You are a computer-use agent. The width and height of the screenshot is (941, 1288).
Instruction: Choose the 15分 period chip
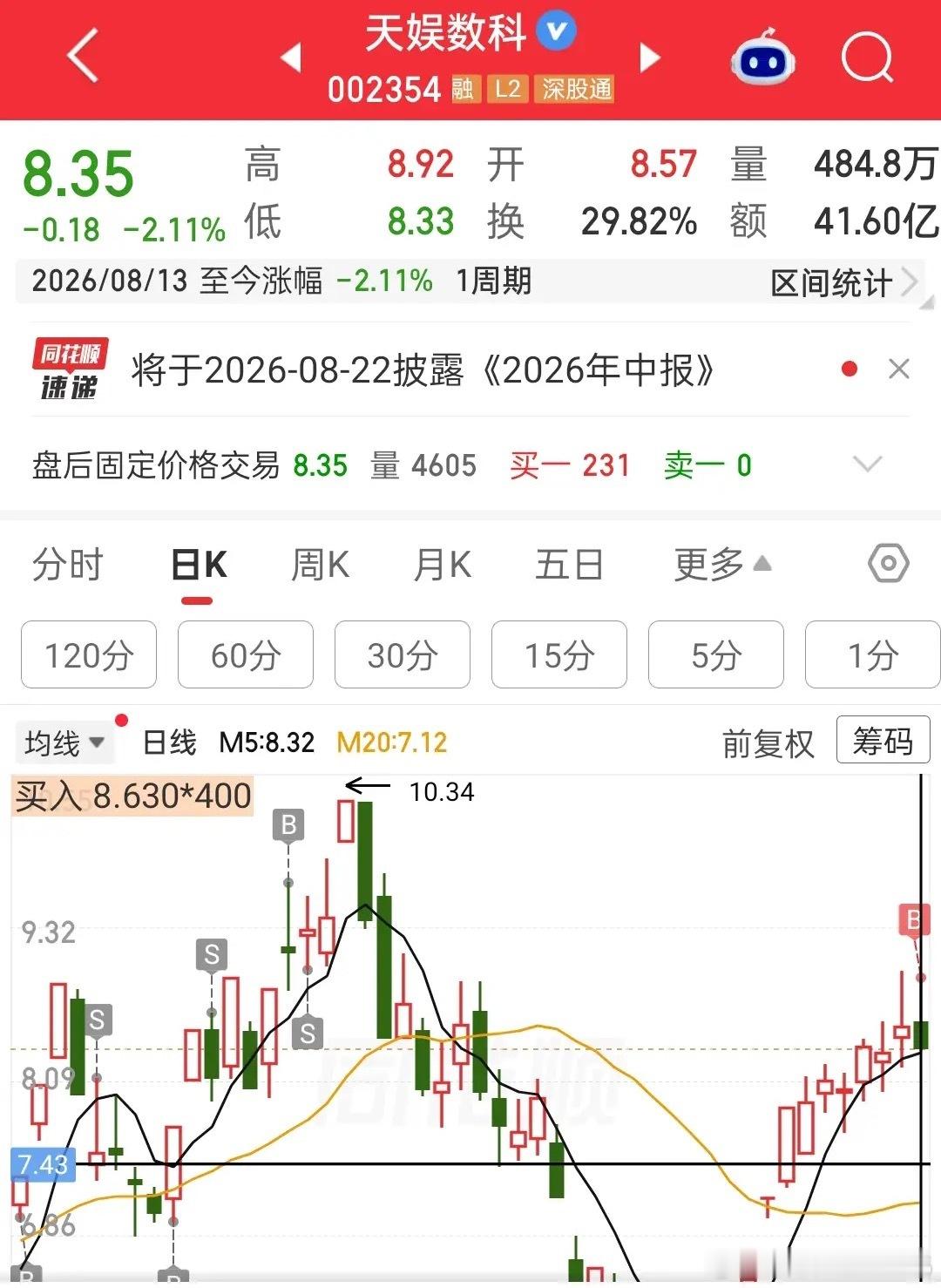point(559,654)
